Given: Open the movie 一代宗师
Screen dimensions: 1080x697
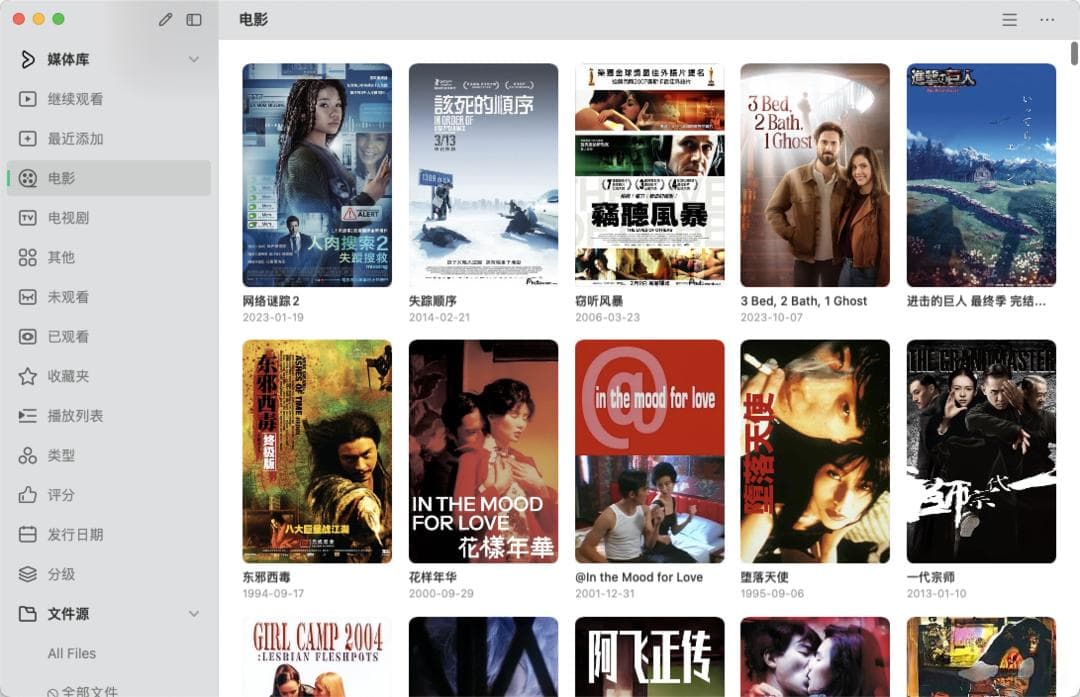Looking at the screenshot, I should tap(981, 451).
